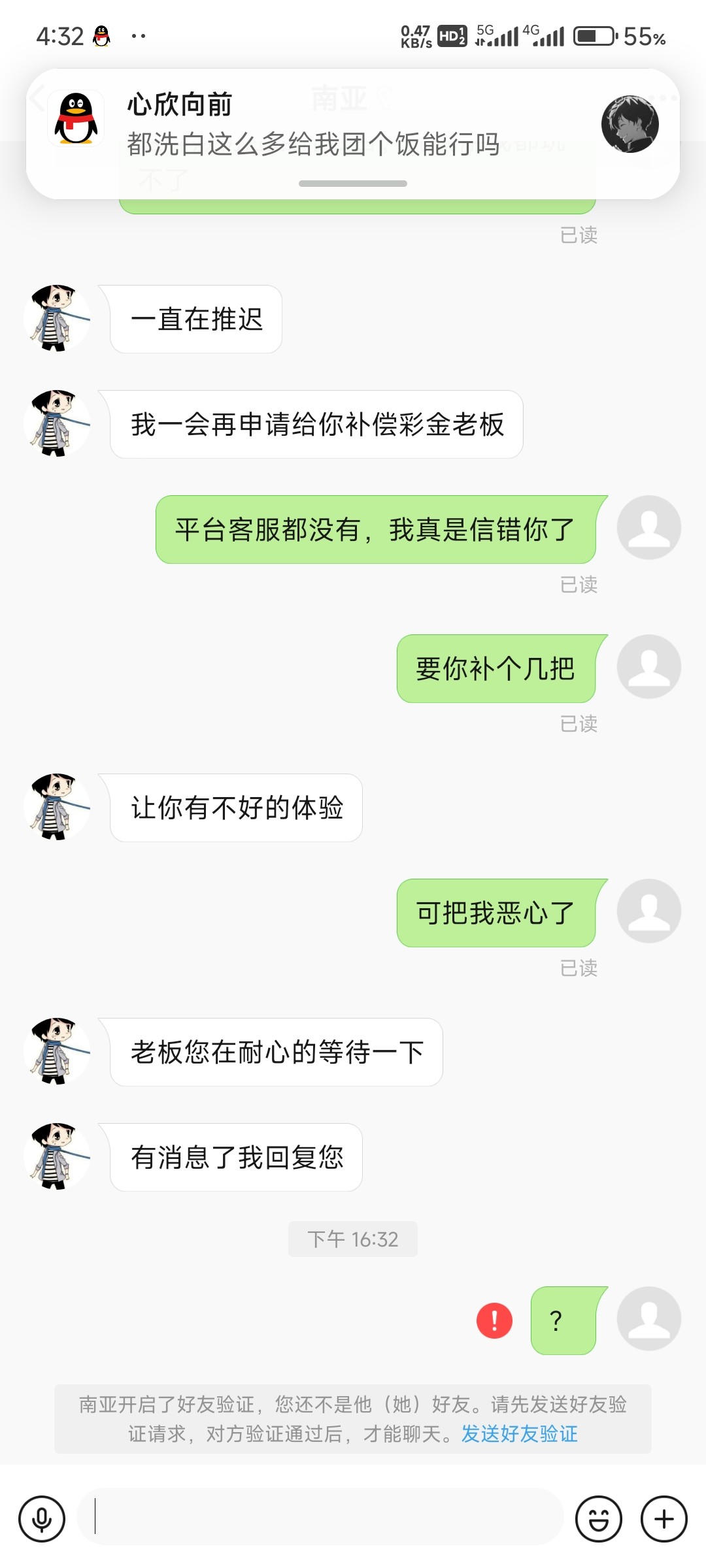Tap your gray avatar beside the ? message
The image size is (706, 1568).
pyautogui.click(x=649, y=1320)
